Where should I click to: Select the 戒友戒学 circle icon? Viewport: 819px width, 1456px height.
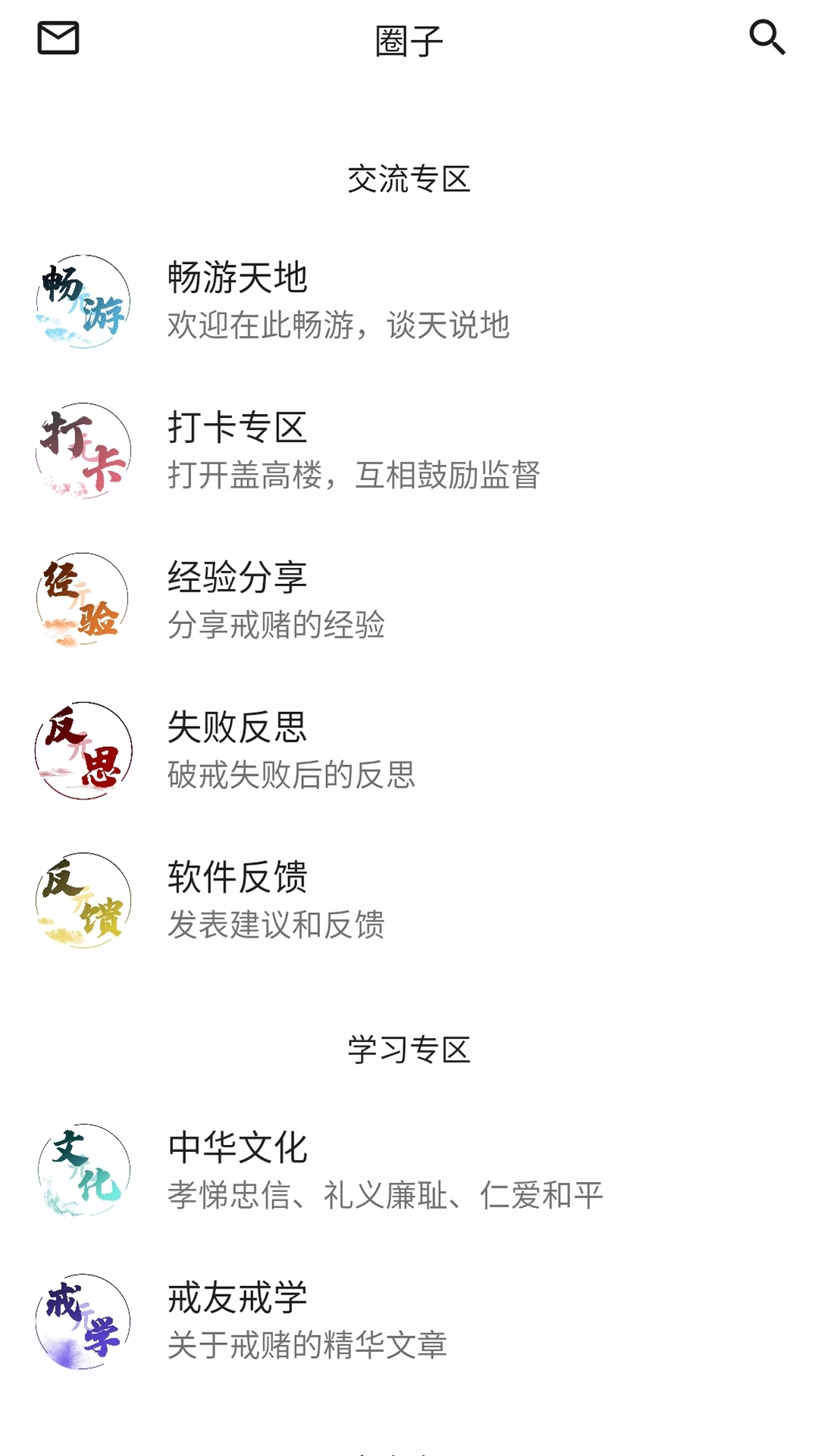point(83,1319)
